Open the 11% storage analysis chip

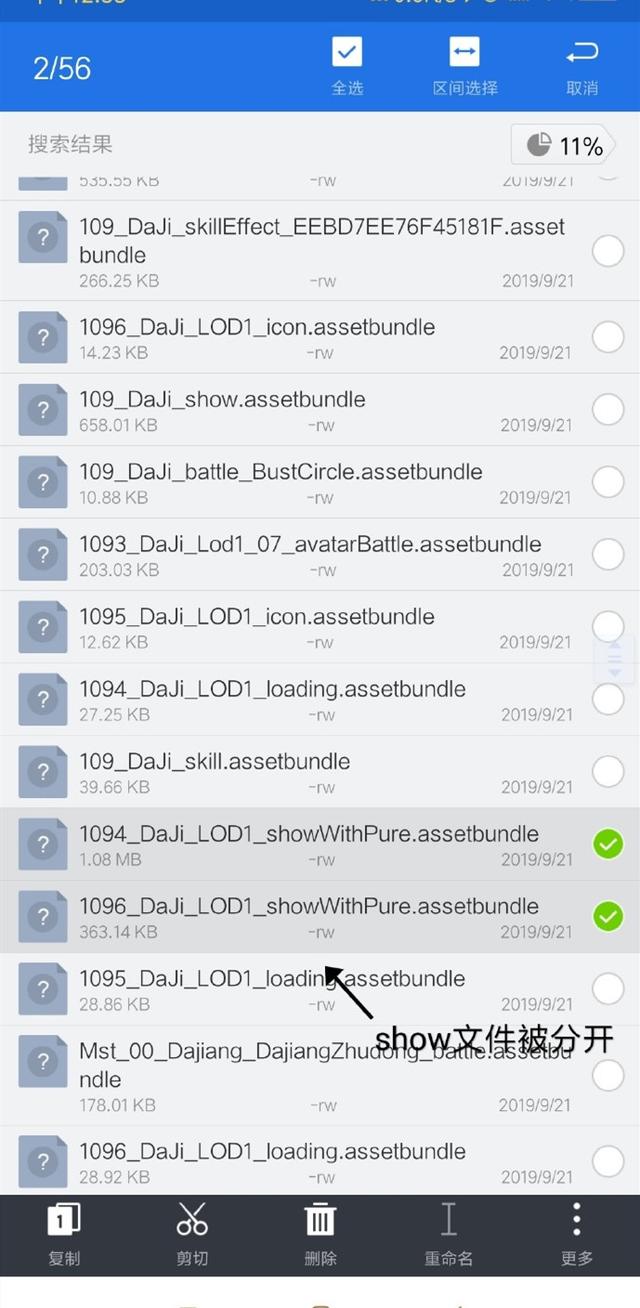pyautogui.click(x=564, y=146)
